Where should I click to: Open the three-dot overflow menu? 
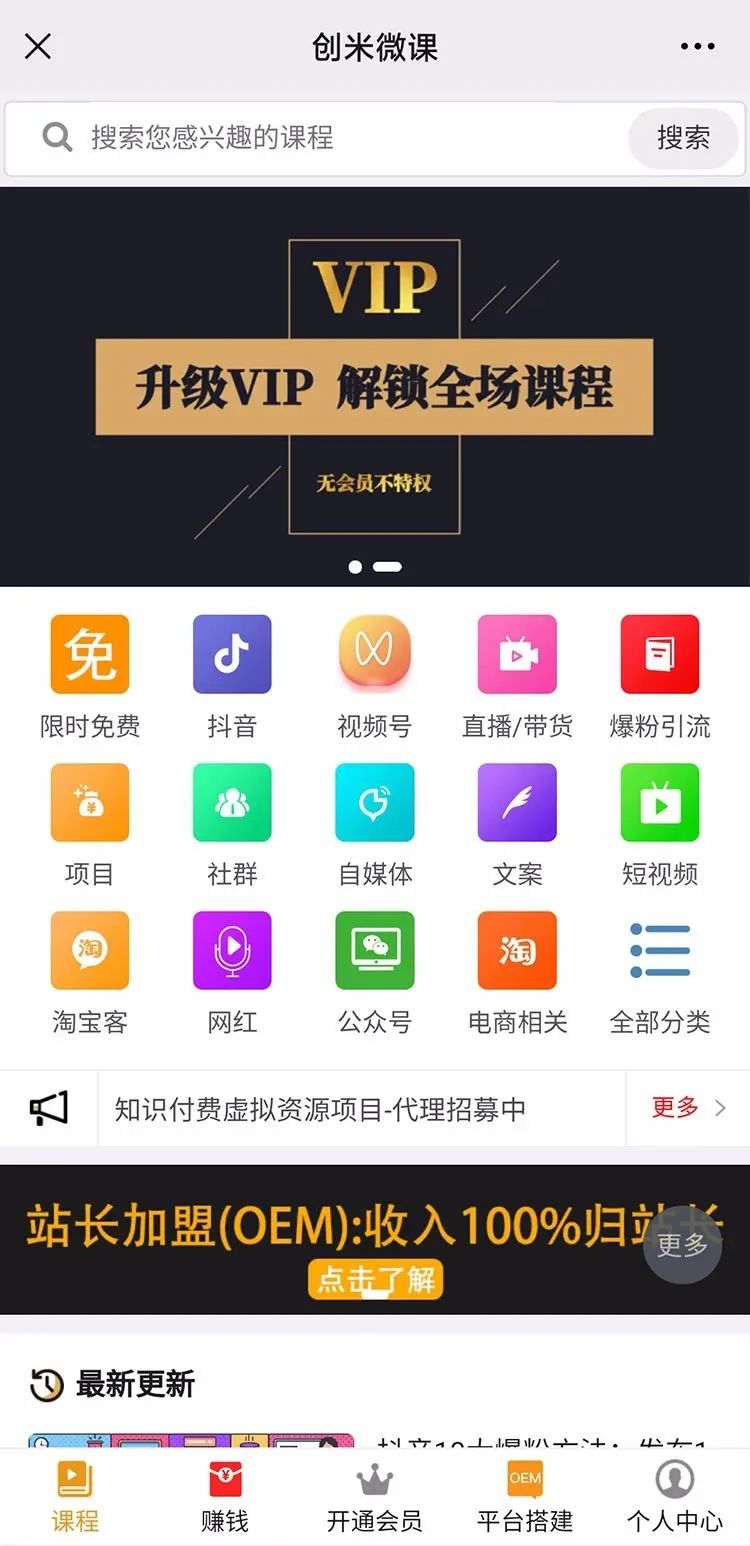[x=697, y=47]
